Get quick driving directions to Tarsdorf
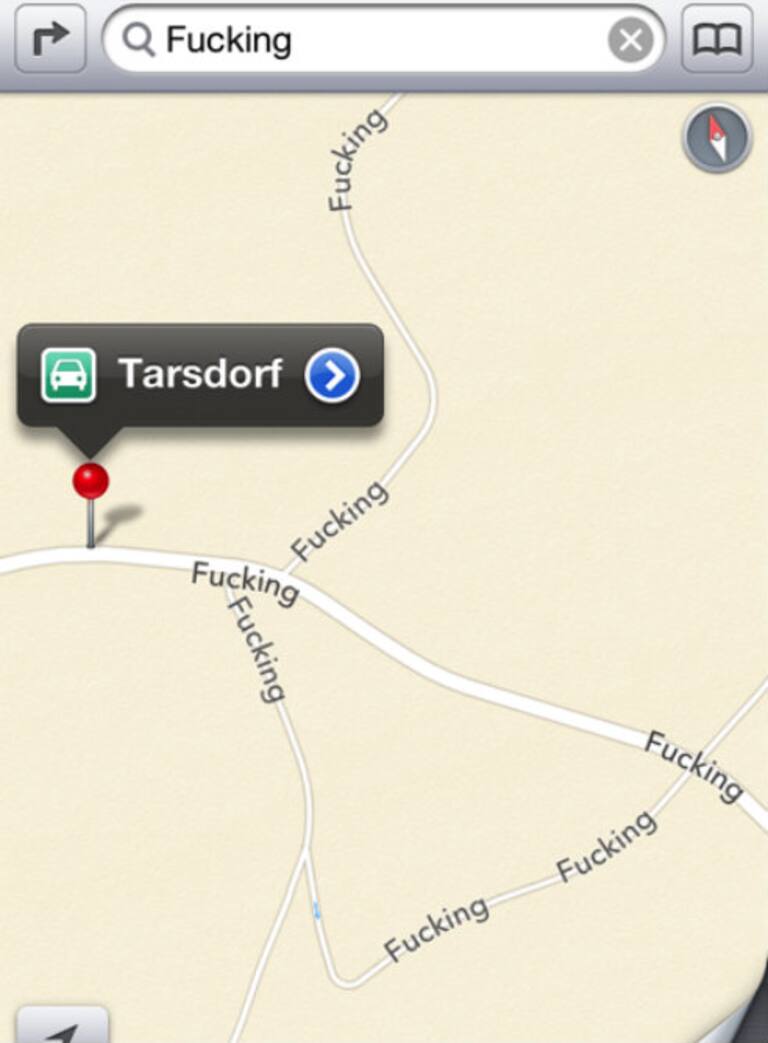The width and height of the screenshot is (768, 1043). 69,375
